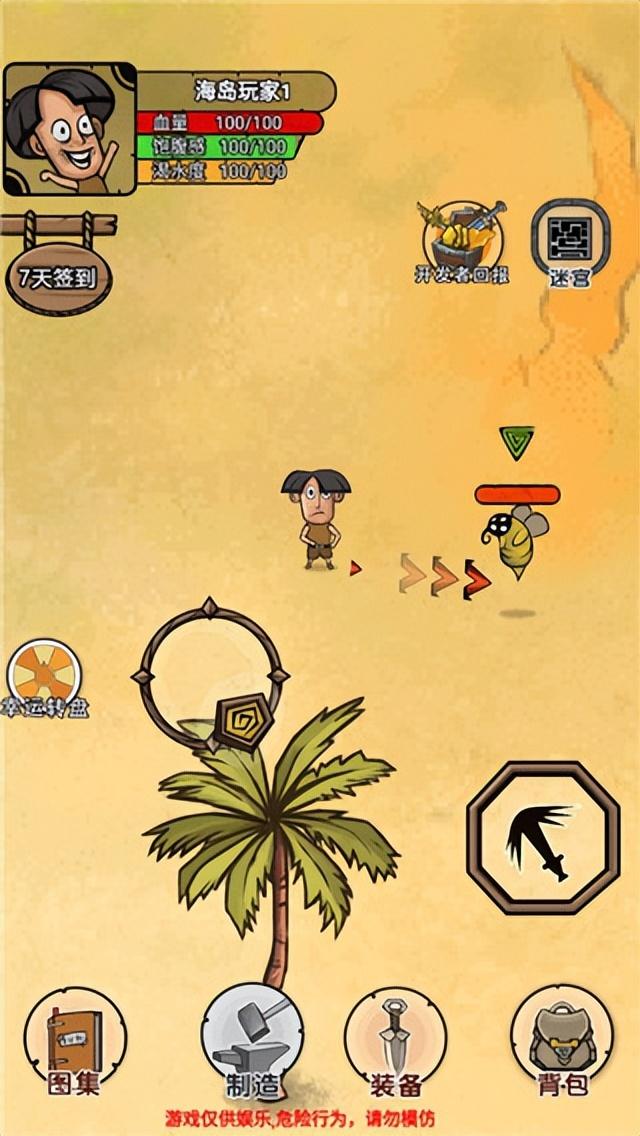The height and width of the screenshot is (1136, 640).
Task: Tap the virtual joystick knob
Action: coord(242,722)
